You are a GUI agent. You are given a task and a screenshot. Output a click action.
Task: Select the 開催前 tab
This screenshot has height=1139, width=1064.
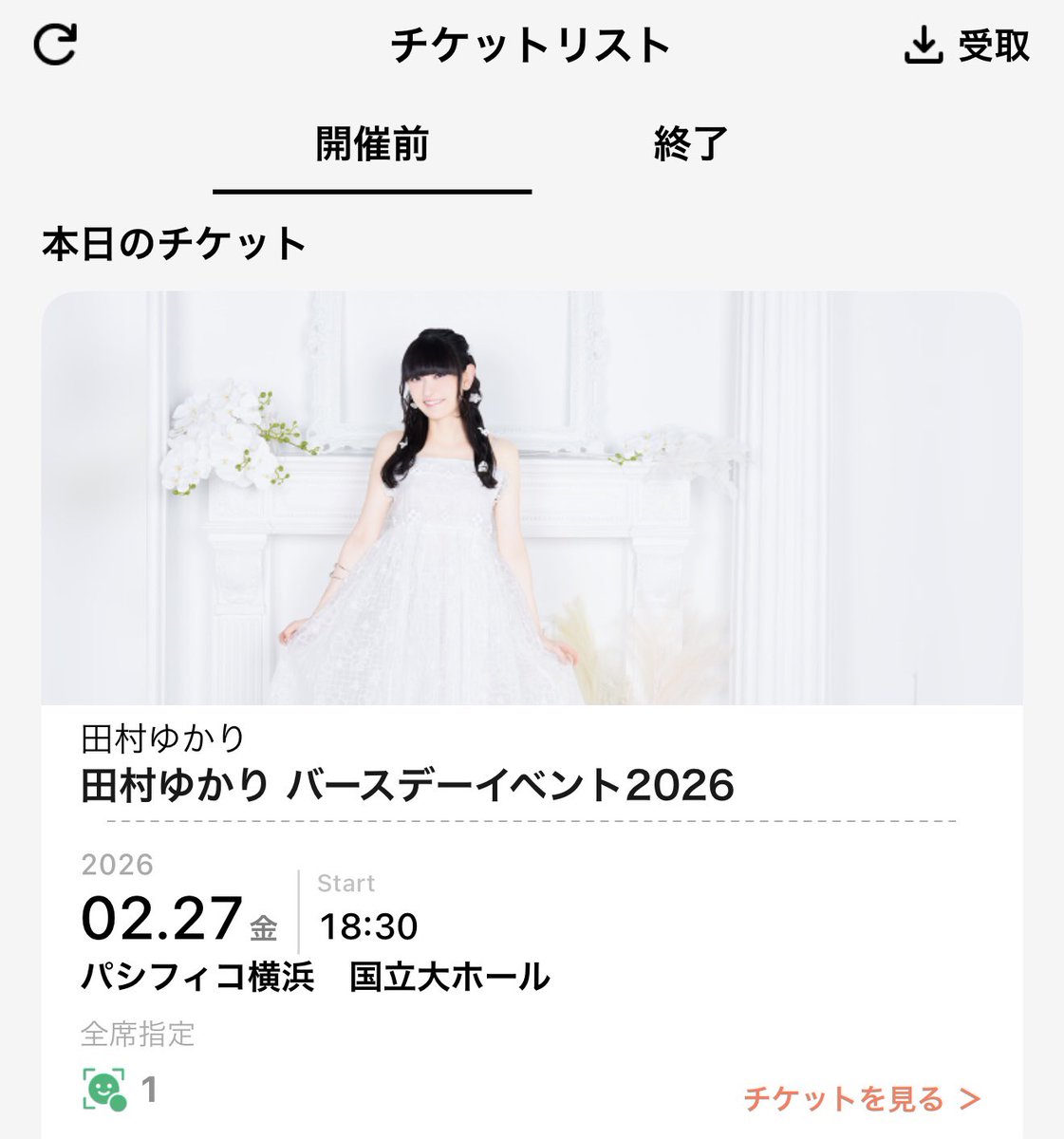click(x=372, y=144)
